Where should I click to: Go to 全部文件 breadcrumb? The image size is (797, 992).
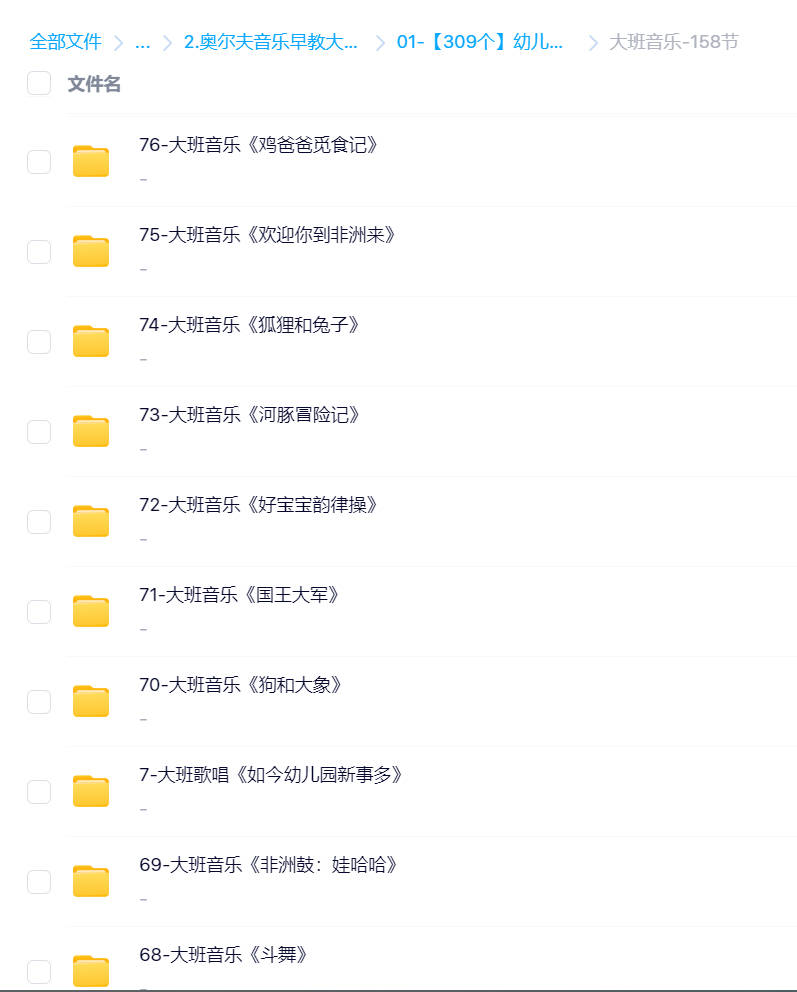point(65,42)
